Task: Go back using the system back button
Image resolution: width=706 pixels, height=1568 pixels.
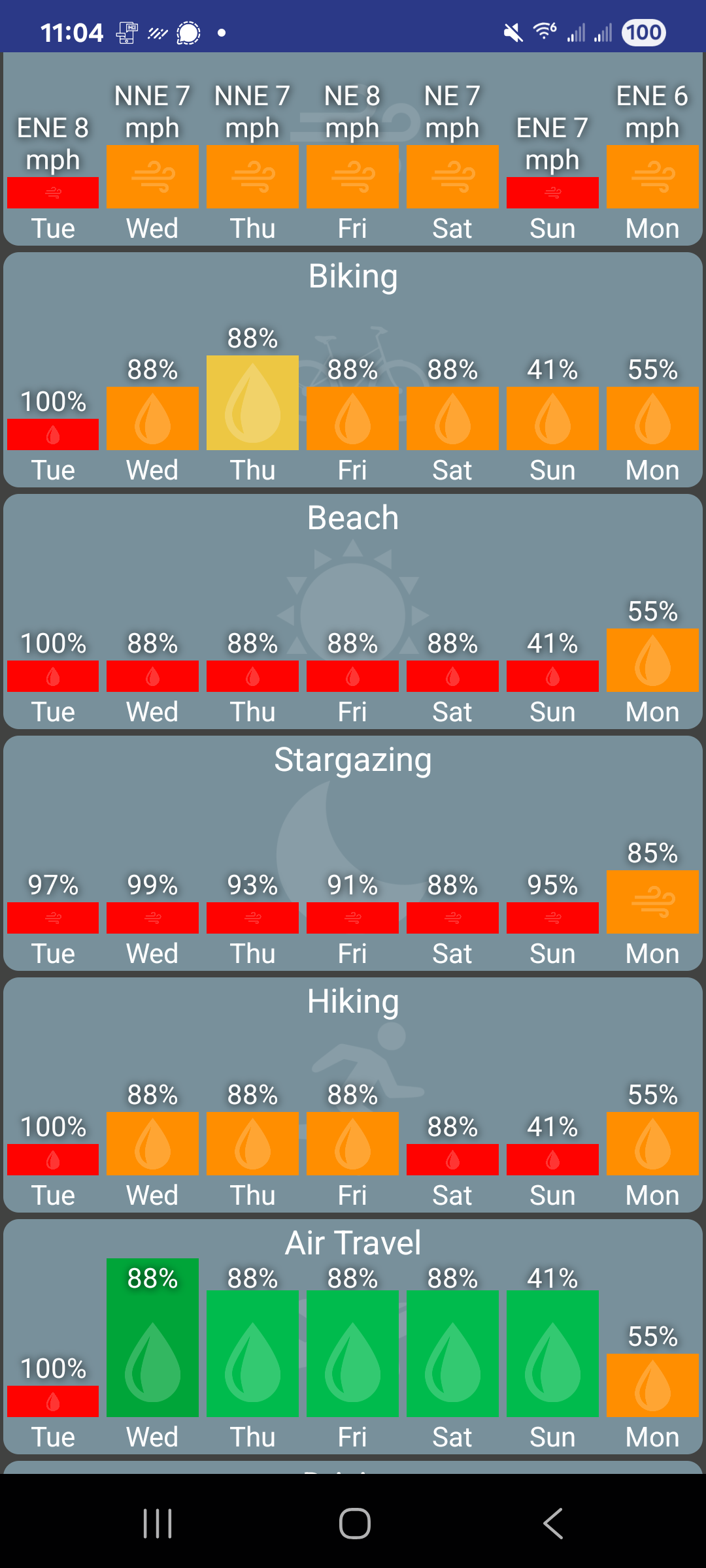Action: pos(553,1524)
